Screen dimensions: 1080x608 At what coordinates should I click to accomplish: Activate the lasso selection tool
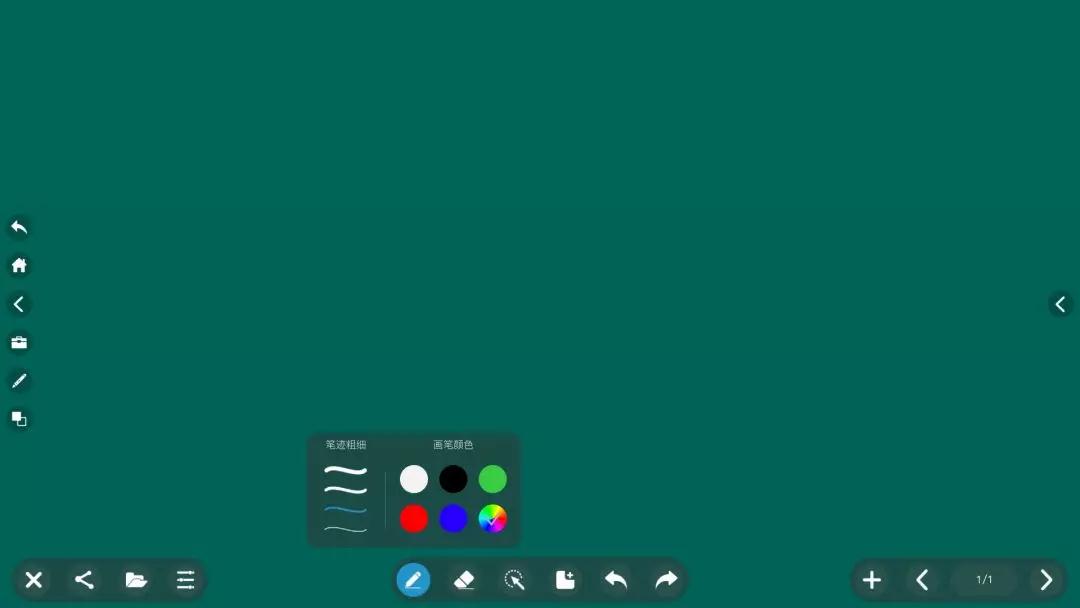click(515, 580)
